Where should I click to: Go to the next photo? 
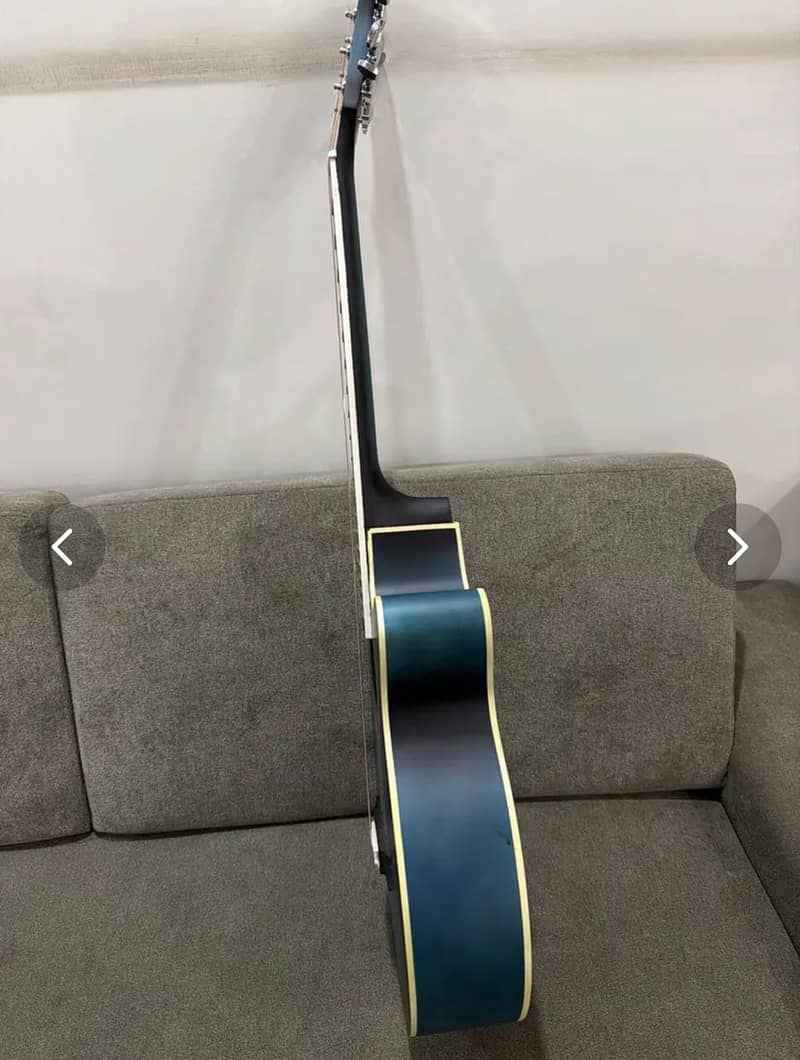click(x=738, y=547)
